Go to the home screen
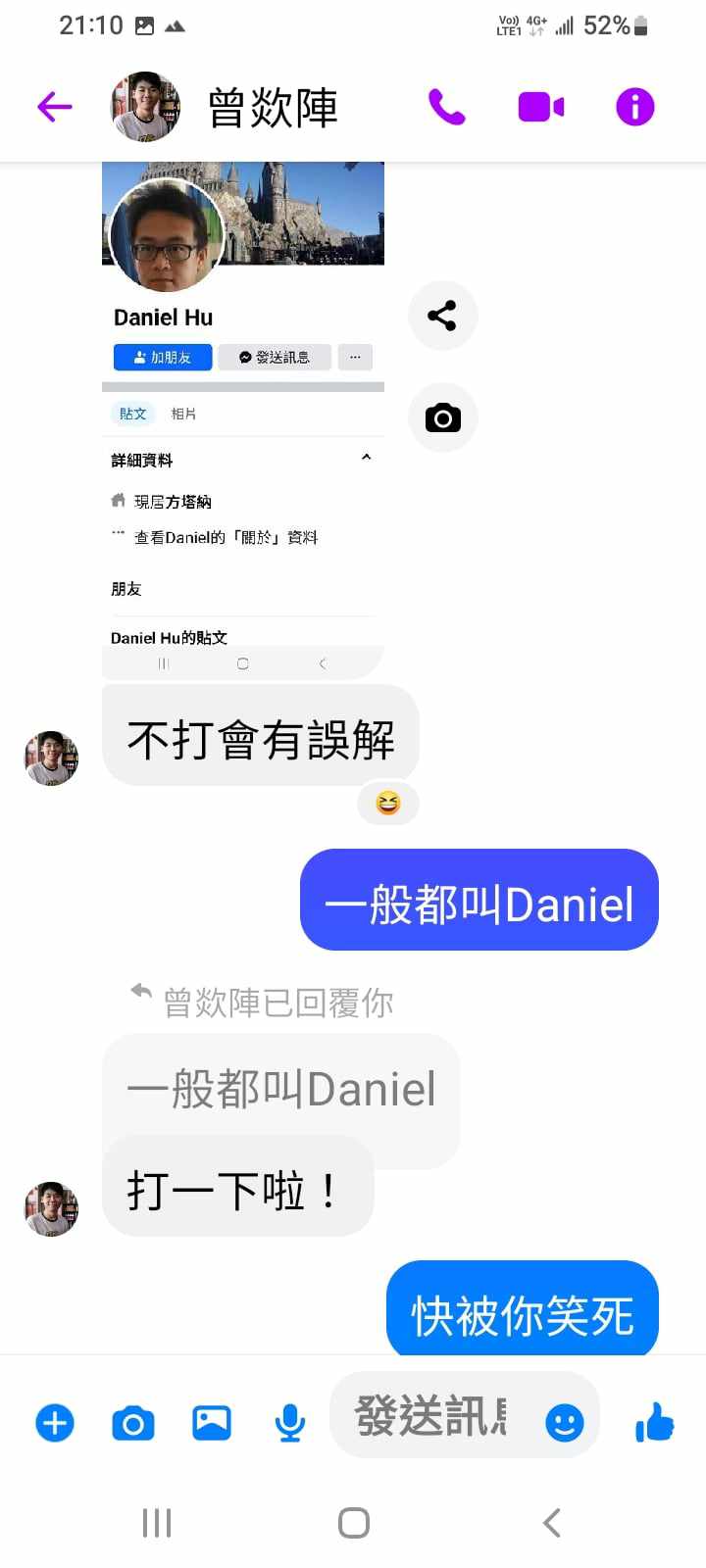The width and height of the screenshot is (706, 1568). tap(353, 1523)
